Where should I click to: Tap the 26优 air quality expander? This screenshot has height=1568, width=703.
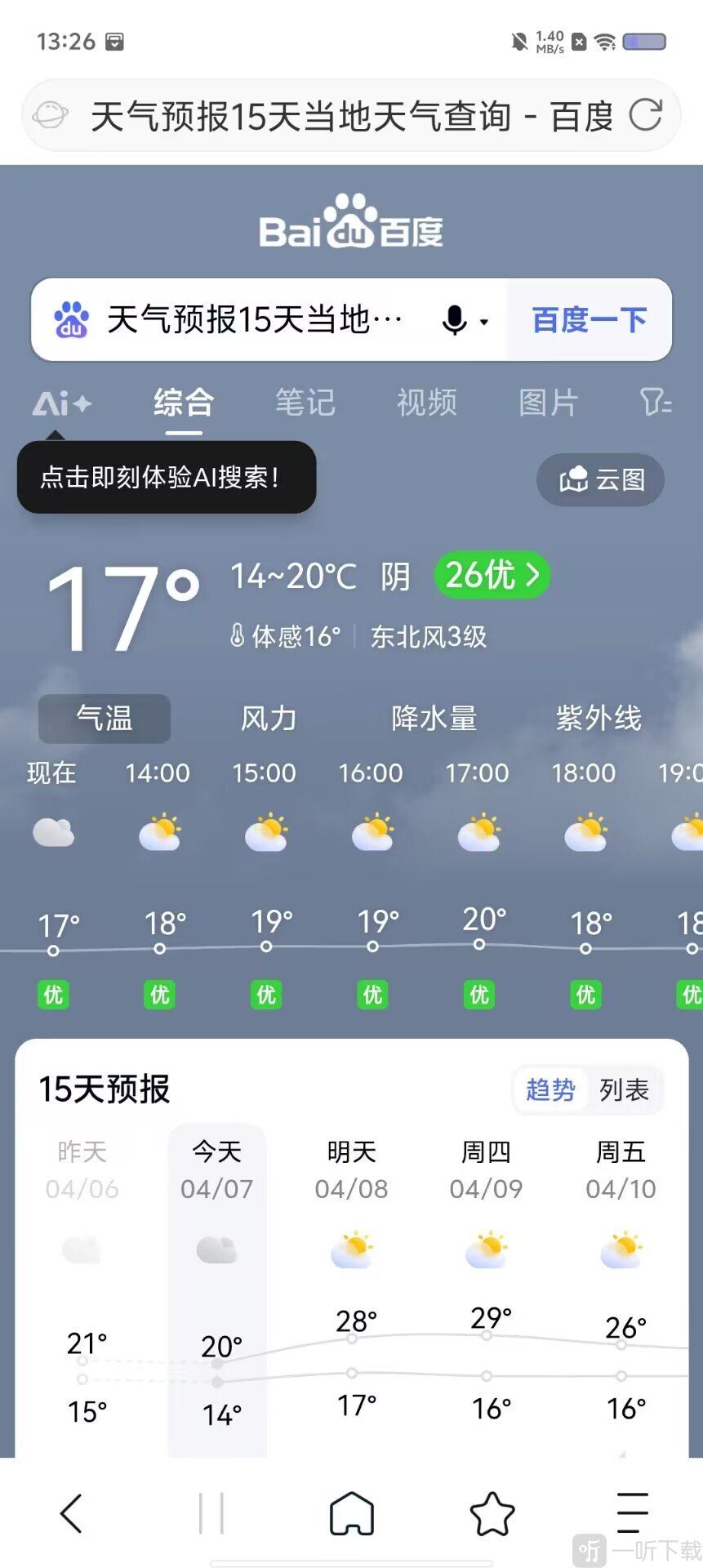tap(492, 576)
